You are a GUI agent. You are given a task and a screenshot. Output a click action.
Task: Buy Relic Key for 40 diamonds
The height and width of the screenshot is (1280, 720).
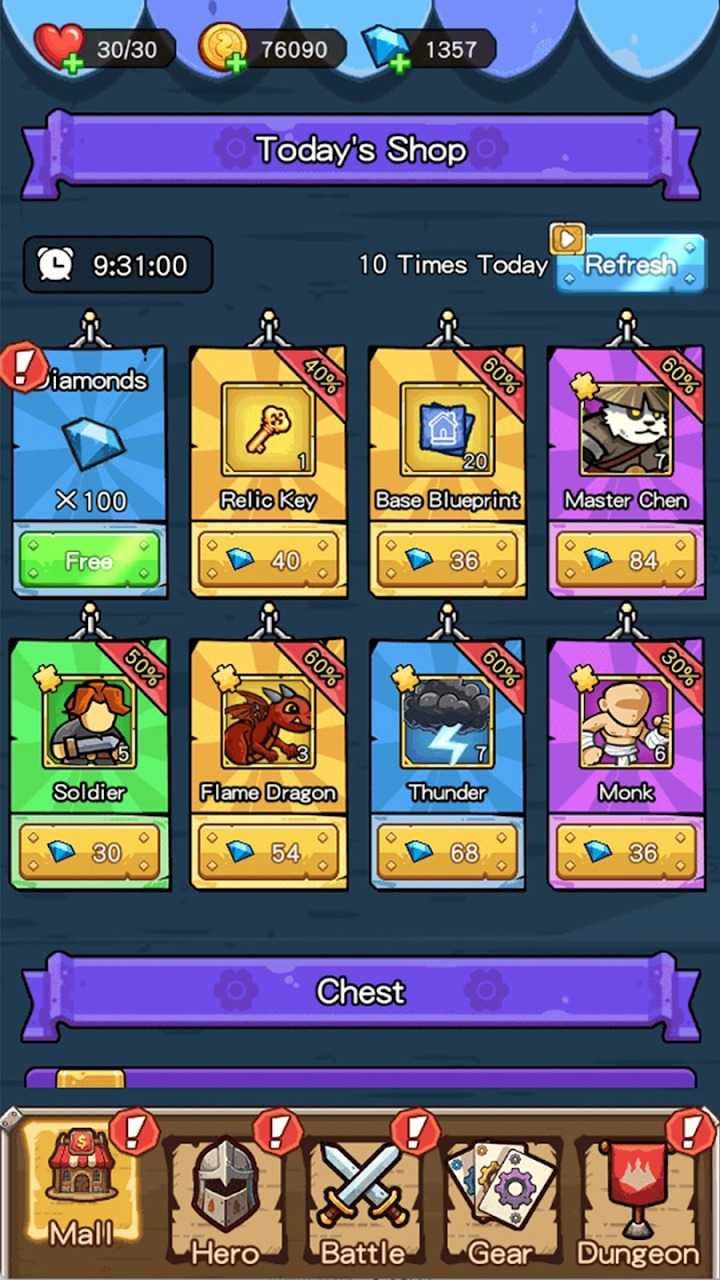pos(268,561)
